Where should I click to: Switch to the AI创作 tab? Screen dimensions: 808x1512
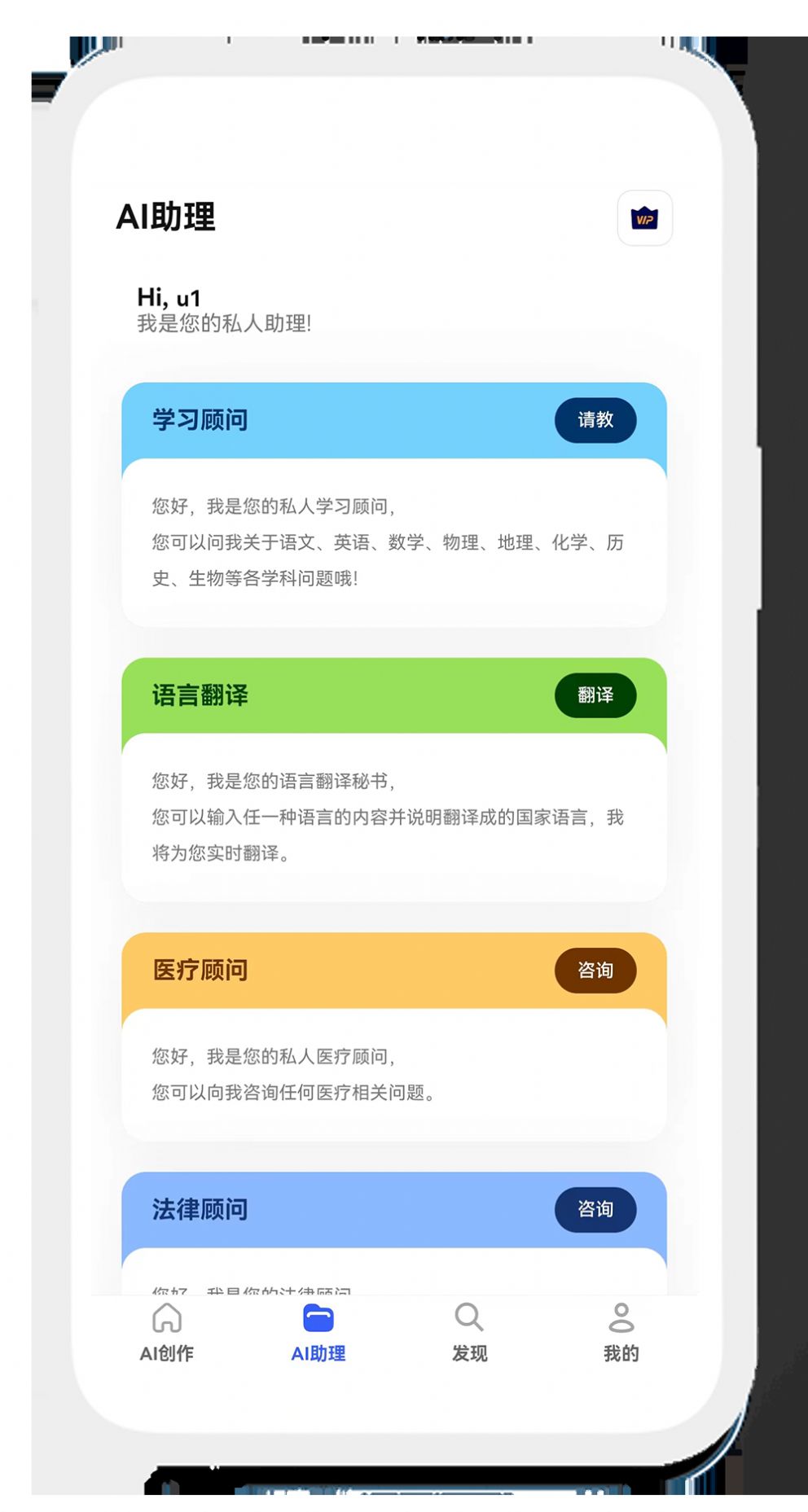pyautogui.click(x=167, y=1332)
